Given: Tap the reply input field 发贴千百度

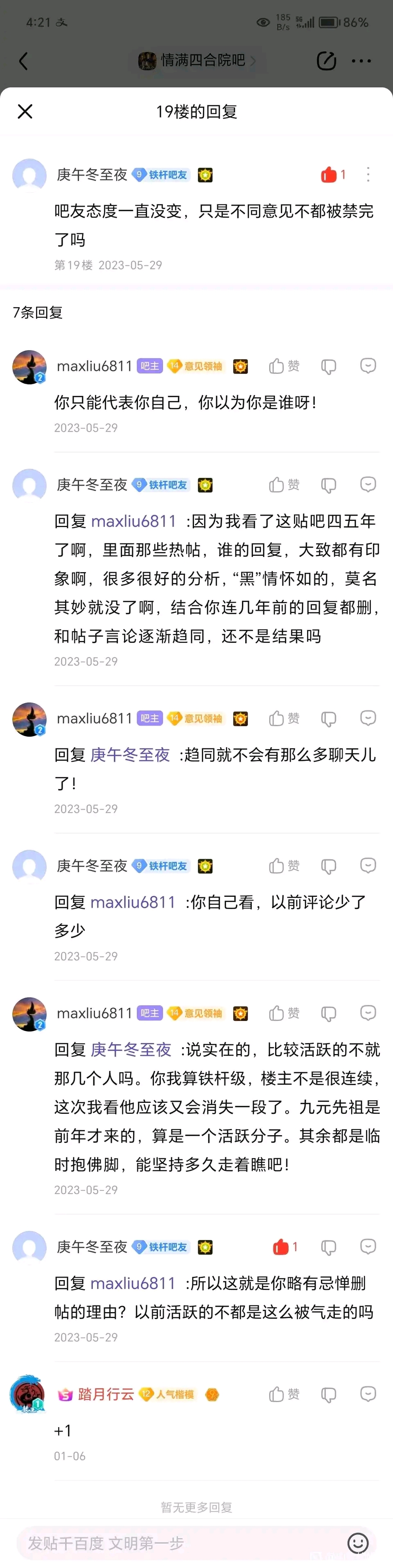Looking at the screenshot, I should (176, 1543).
